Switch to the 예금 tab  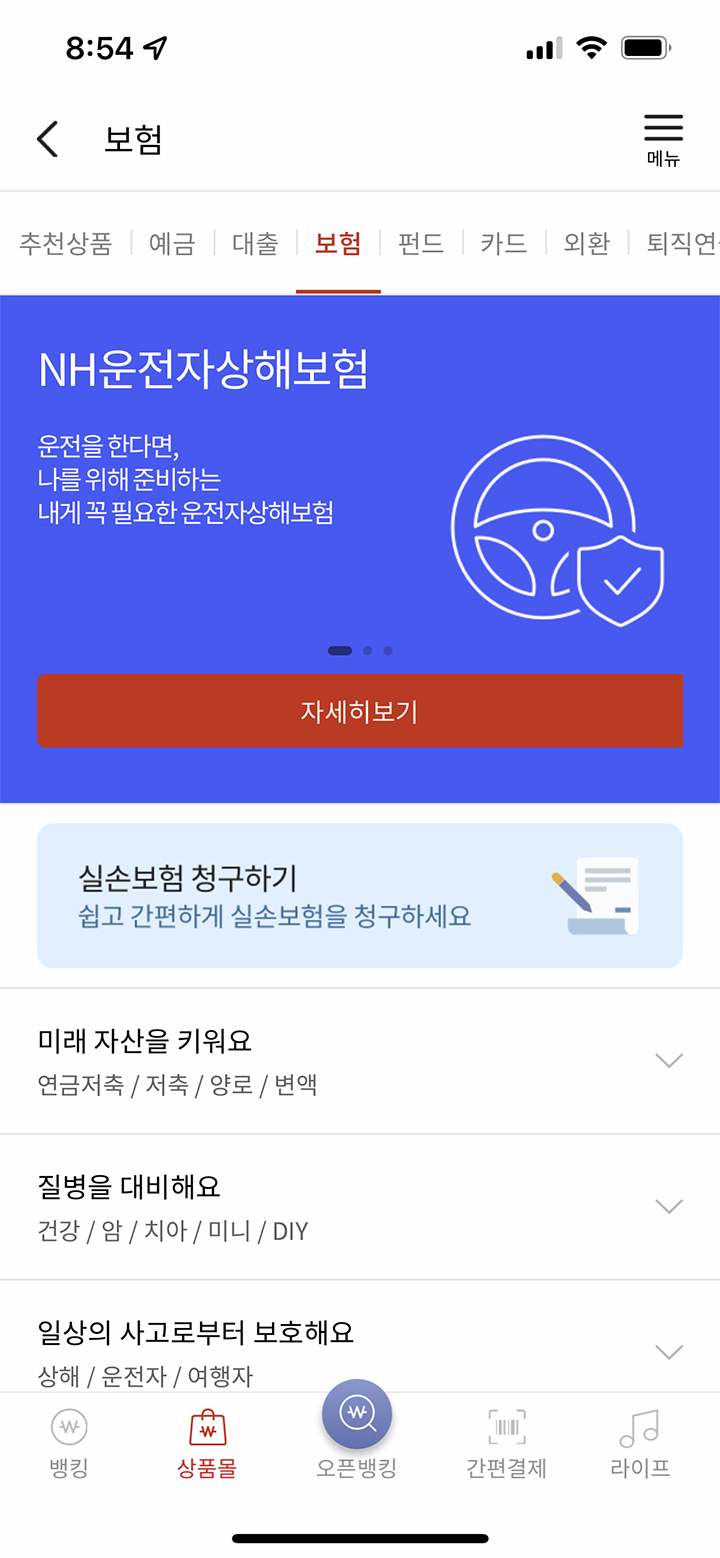[172, 243]
